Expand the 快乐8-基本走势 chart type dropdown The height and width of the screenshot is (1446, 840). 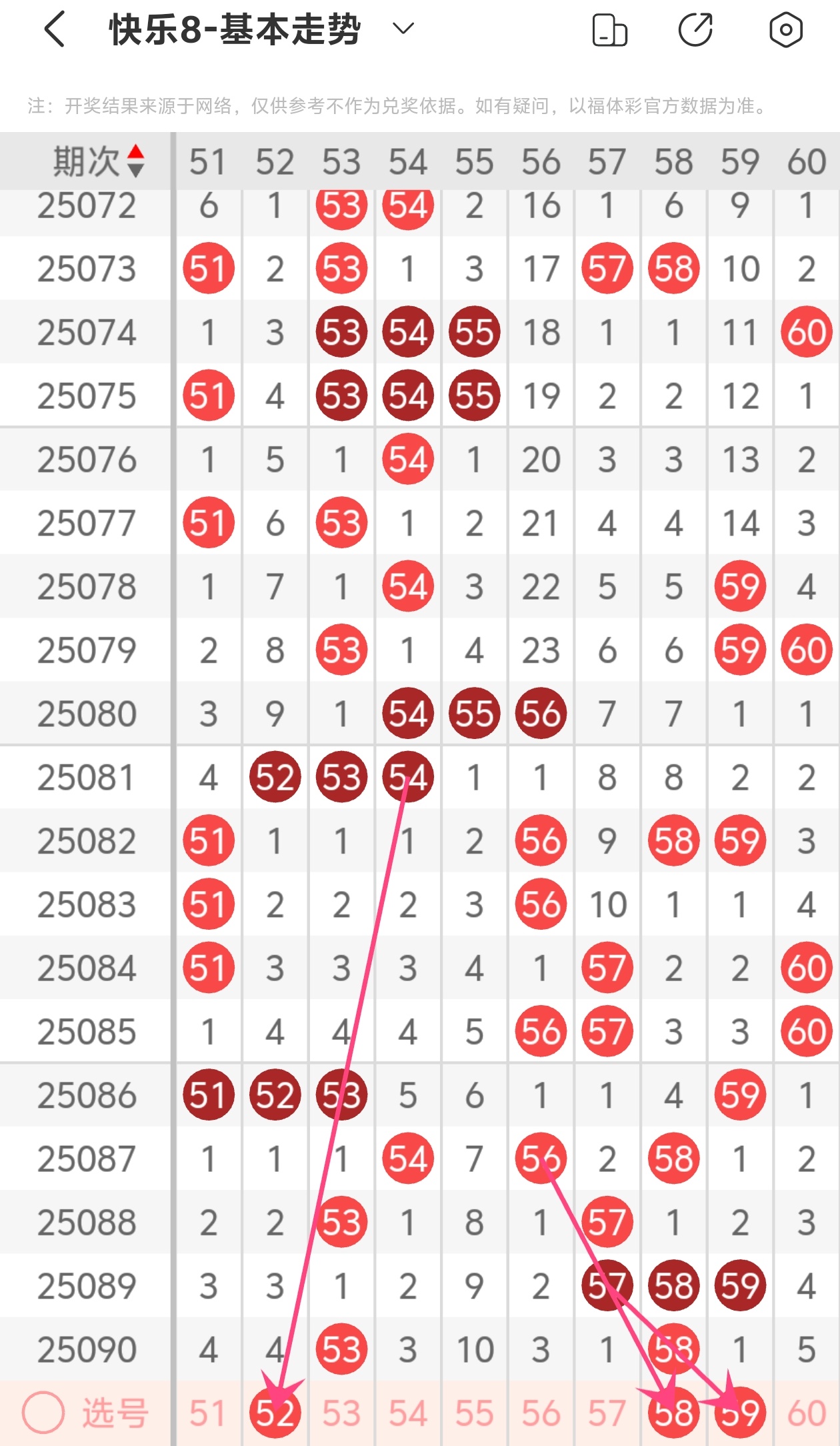403,29
